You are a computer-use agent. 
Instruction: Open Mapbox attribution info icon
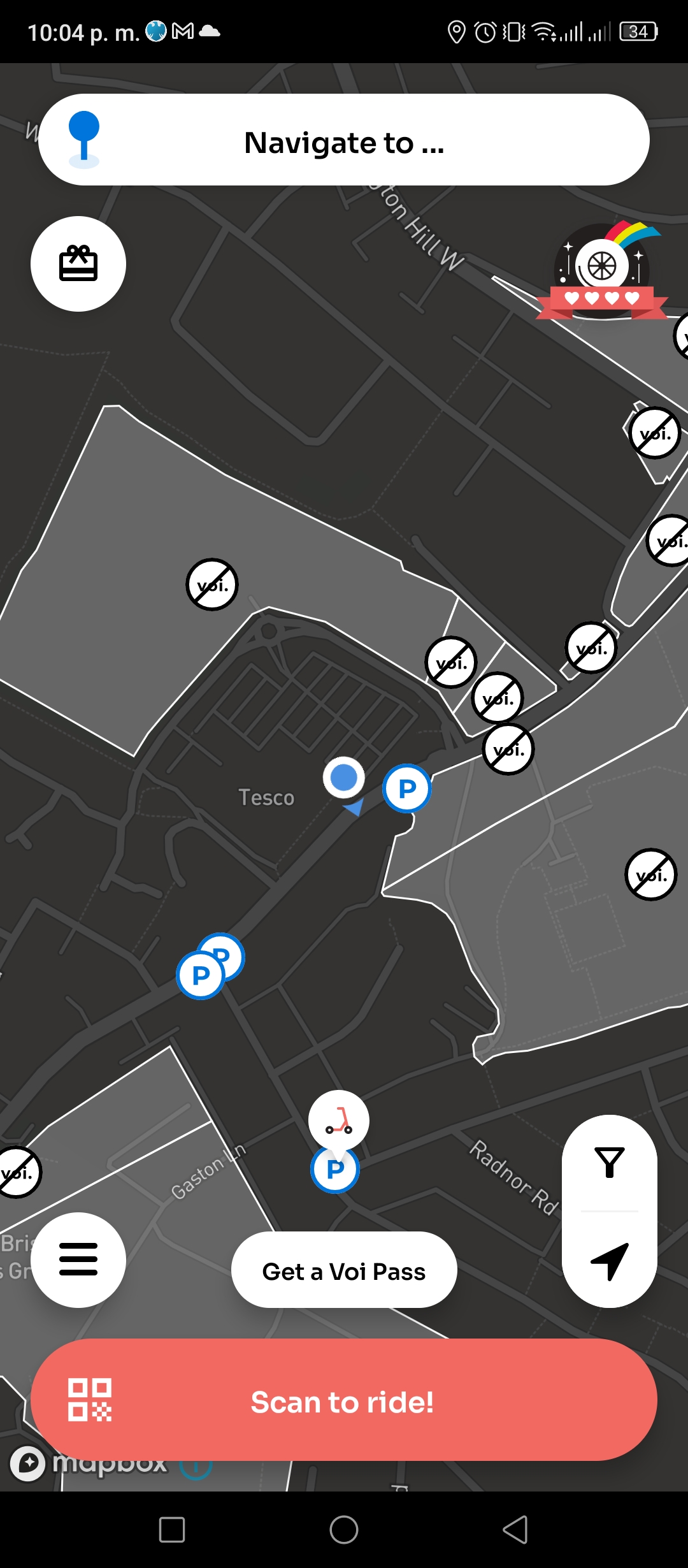coord(196,1466)
